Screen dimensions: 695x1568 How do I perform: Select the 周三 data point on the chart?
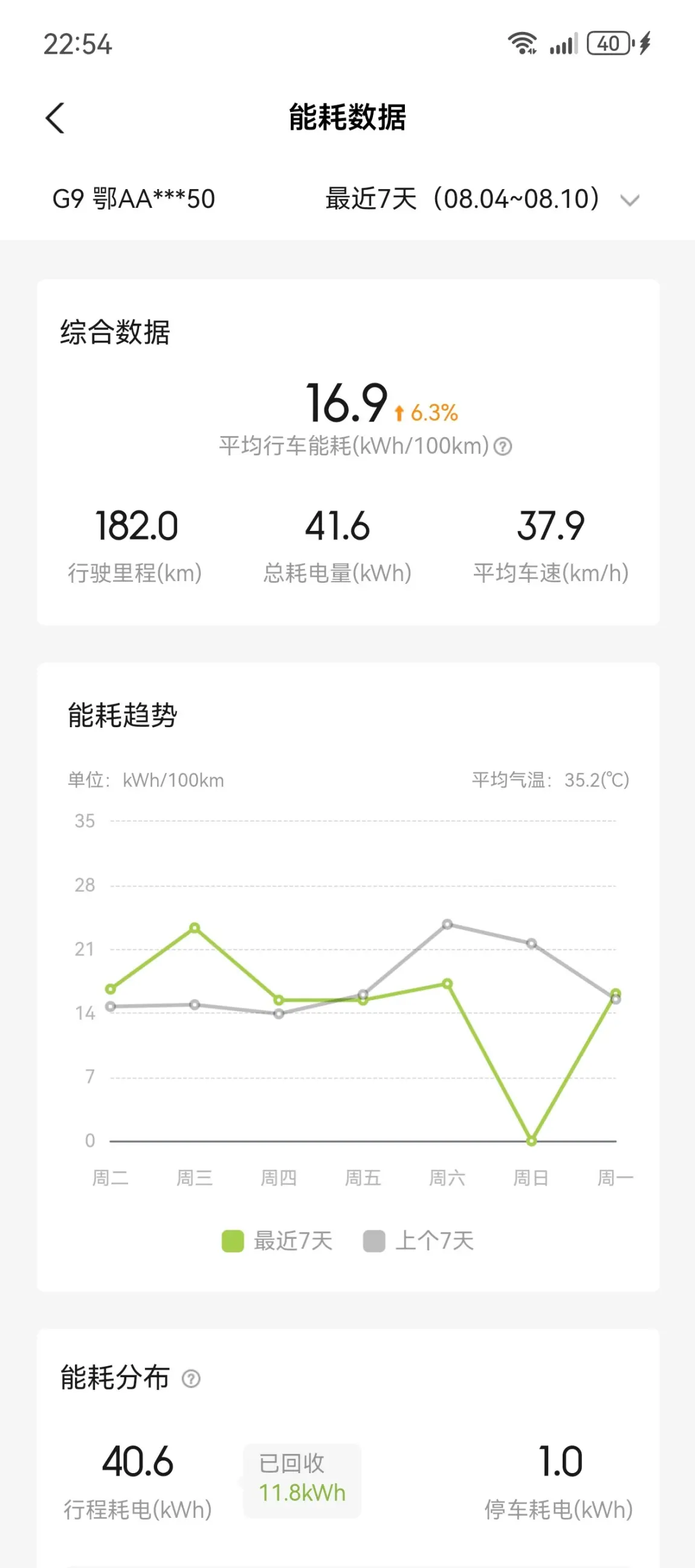[195, 928]
